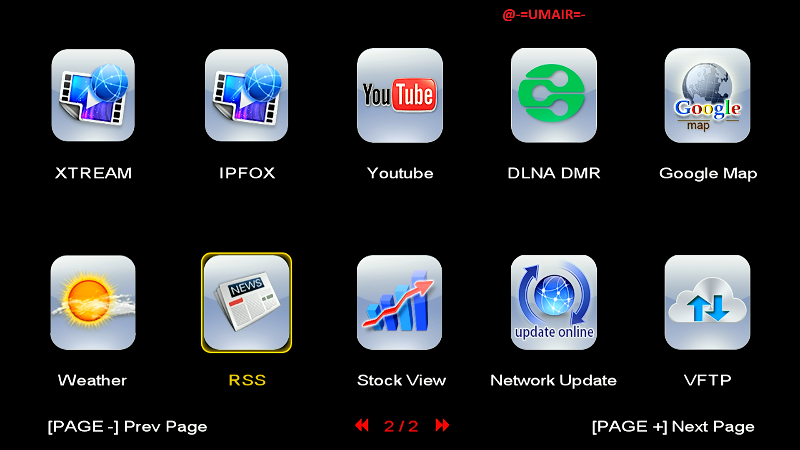The image size is (800, 450).
Task: Open Google Map
Action: click(707, 96)
